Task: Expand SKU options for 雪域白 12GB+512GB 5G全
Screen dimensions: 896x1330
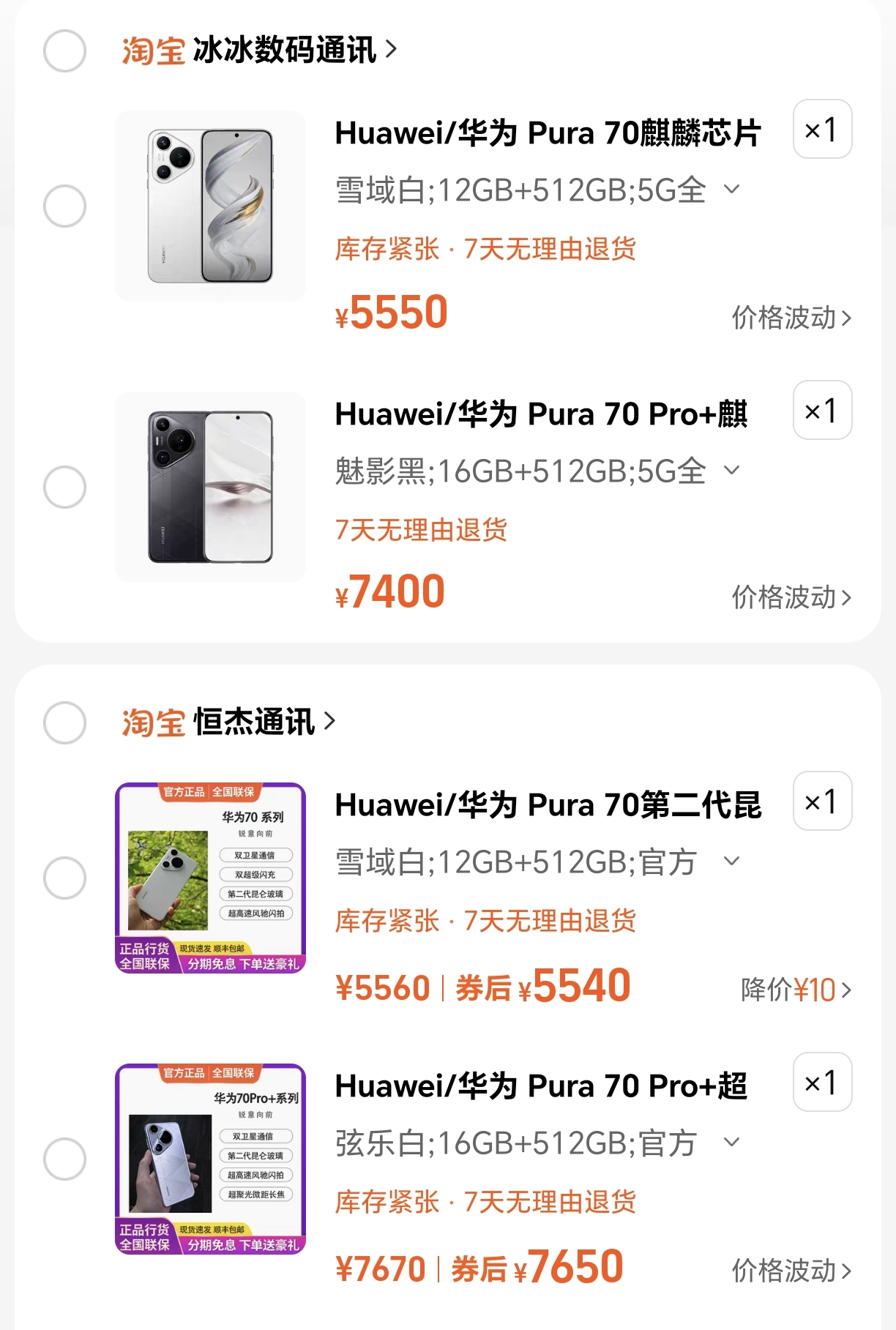Action: 731,190
